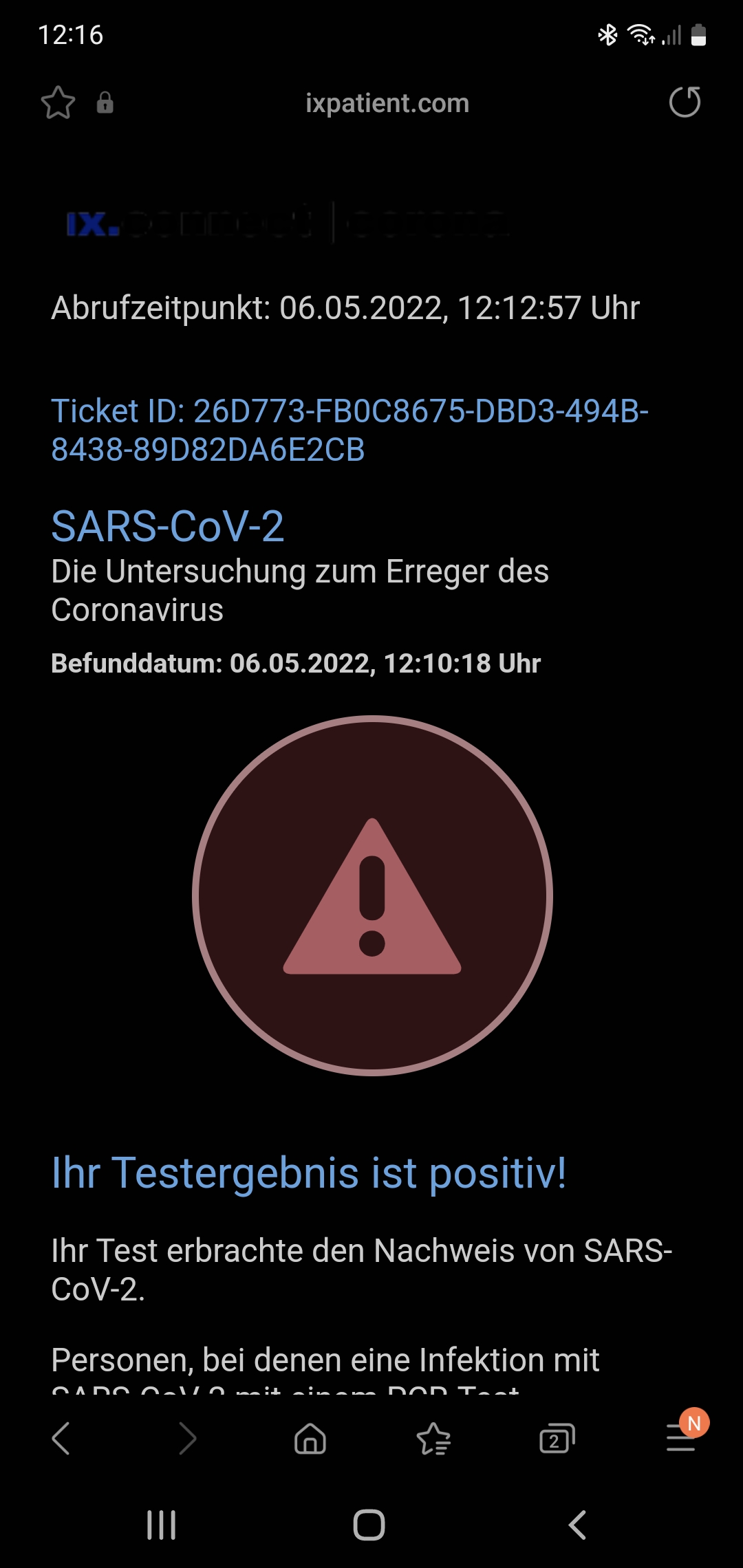This screenshot has width=743, height=1568.
Task: Open the bookmarks list
Action: tap(433, 1439)
